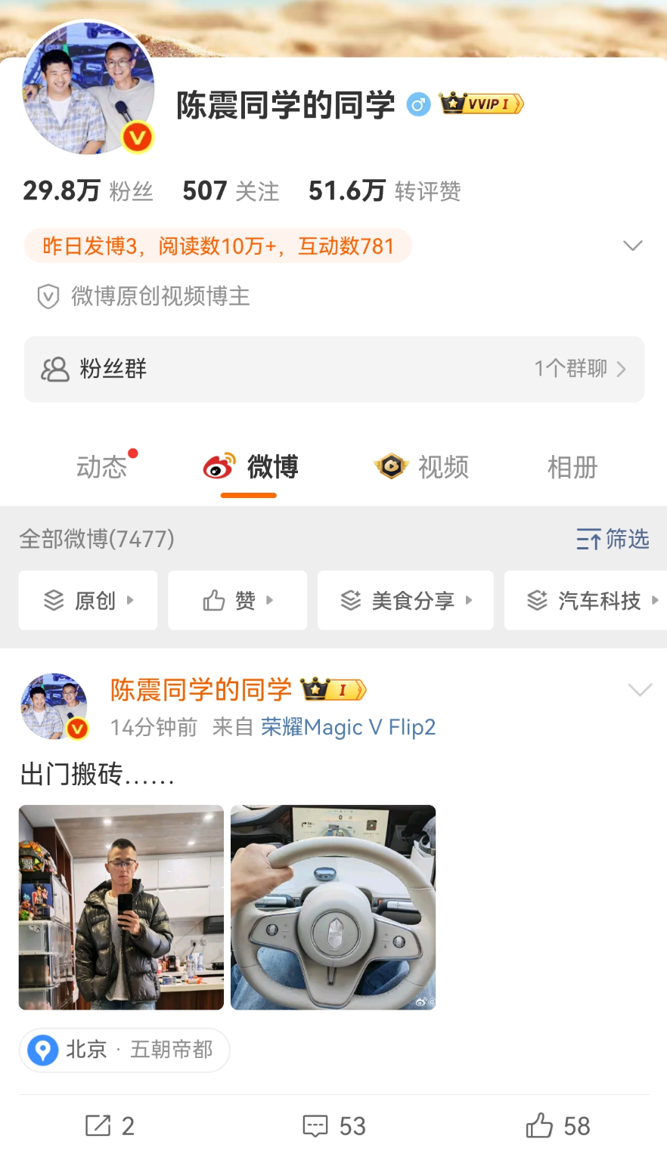Viewport: 667px width, 1154px height.
Task: Select the 美食分享 filter chip
Action: point(405,600)
